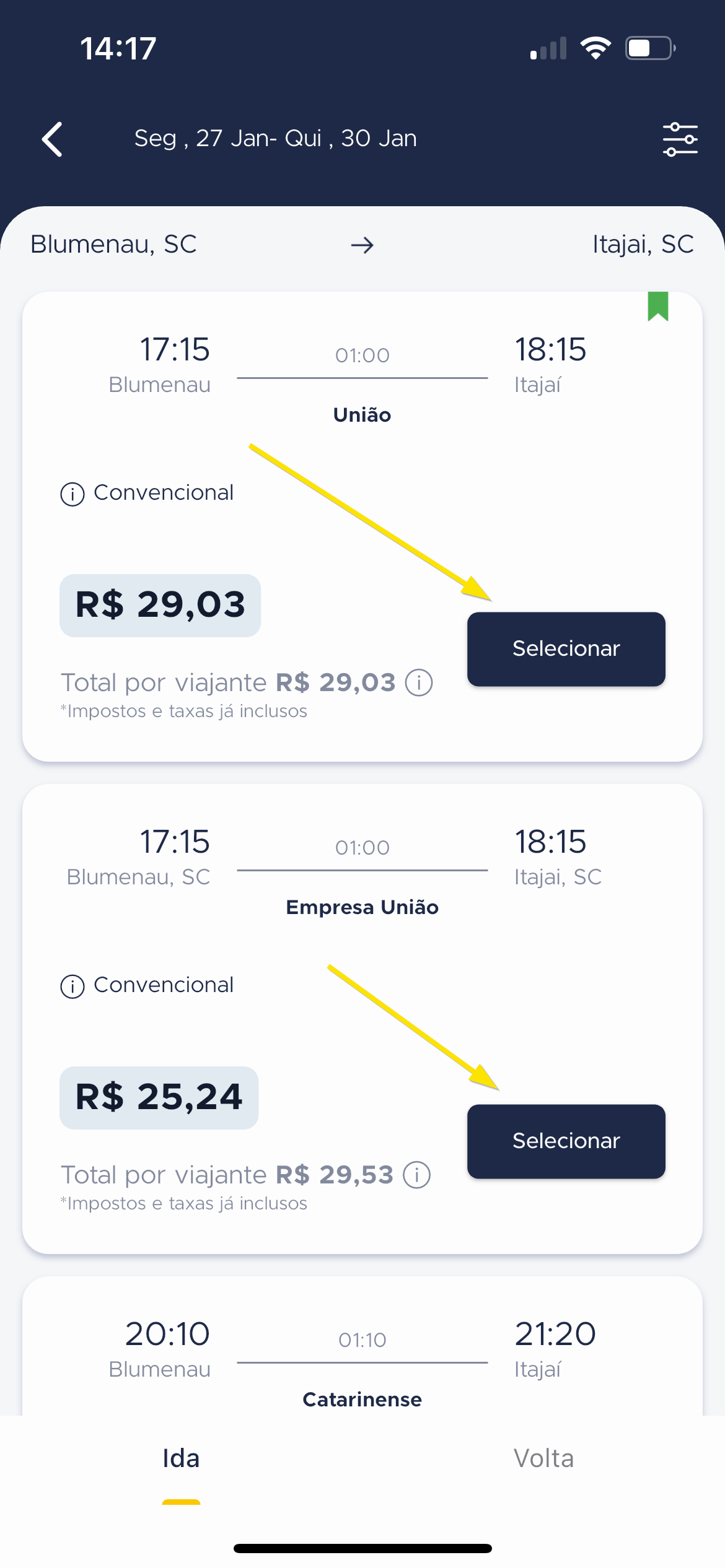Viewport: 725px width, 1568px height.
Task: Open the Catarinense 20:10 trip card
Action: [x=362, y=1347]
